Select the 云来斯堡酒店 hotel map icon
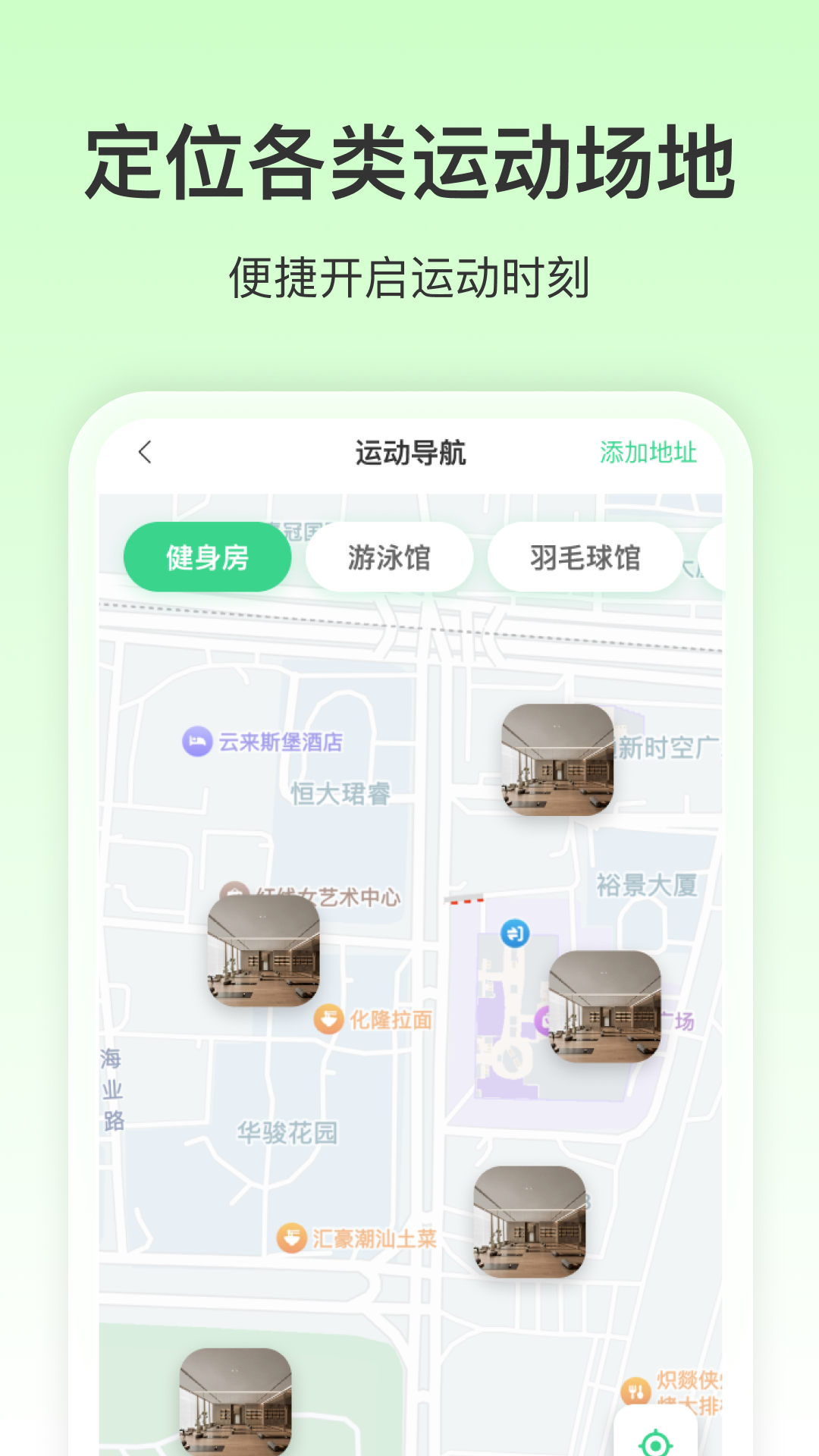819x1456 pixels. [196, 742]
